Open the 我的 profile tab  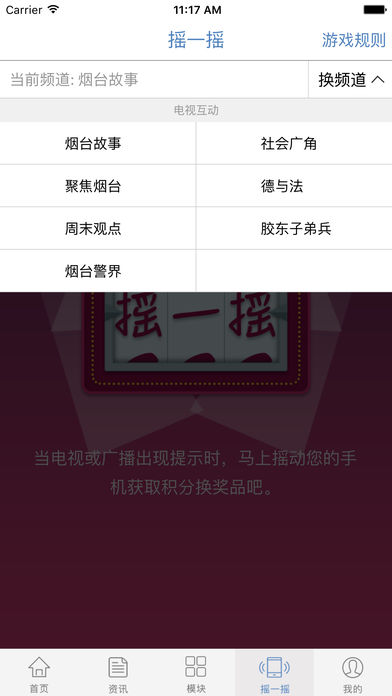pyautogui.click(x=353, y=673)
